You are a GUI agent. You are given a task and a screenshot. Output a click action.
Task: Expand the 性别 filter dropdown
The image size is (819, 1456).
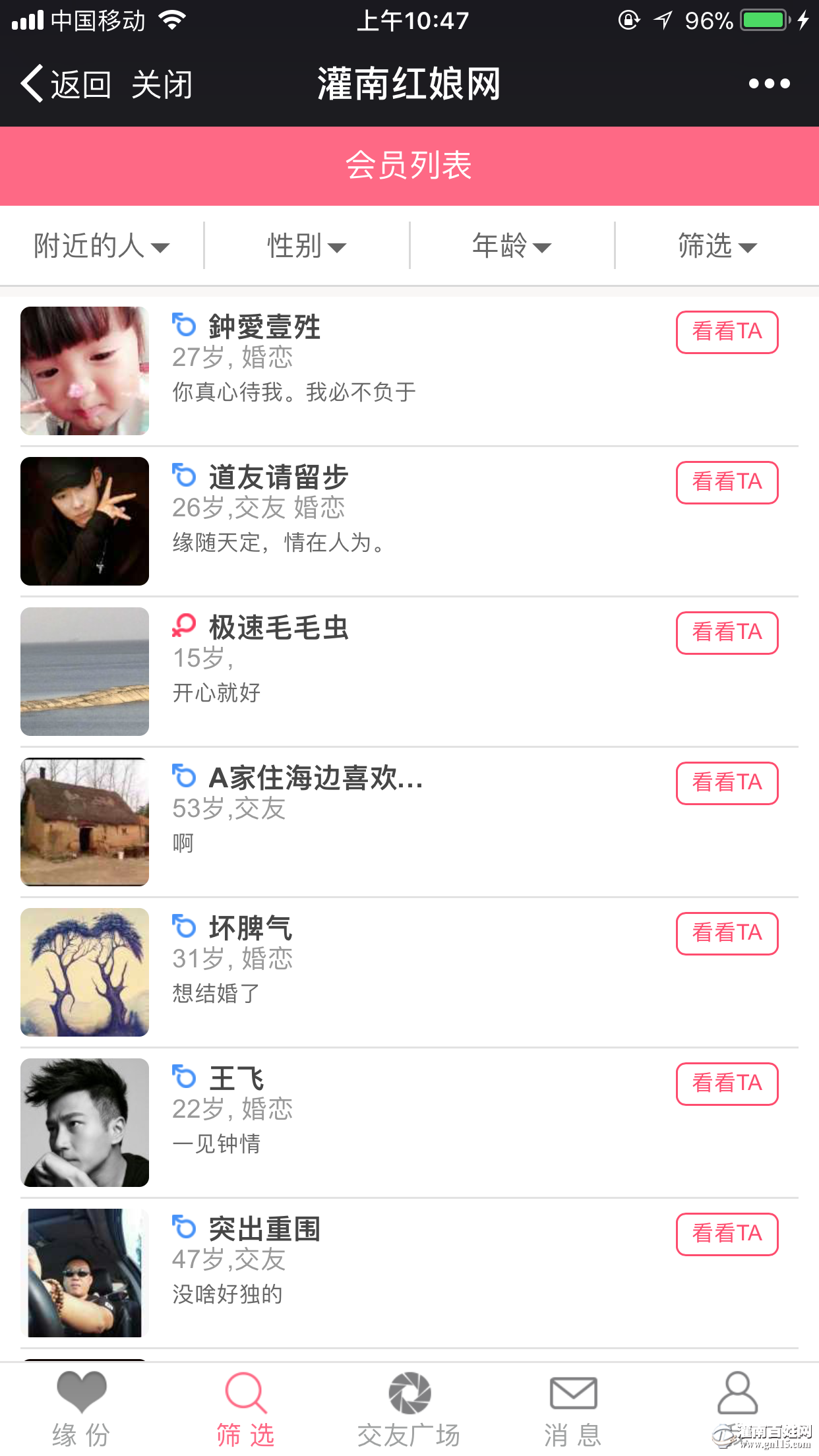tap(307, 246)
